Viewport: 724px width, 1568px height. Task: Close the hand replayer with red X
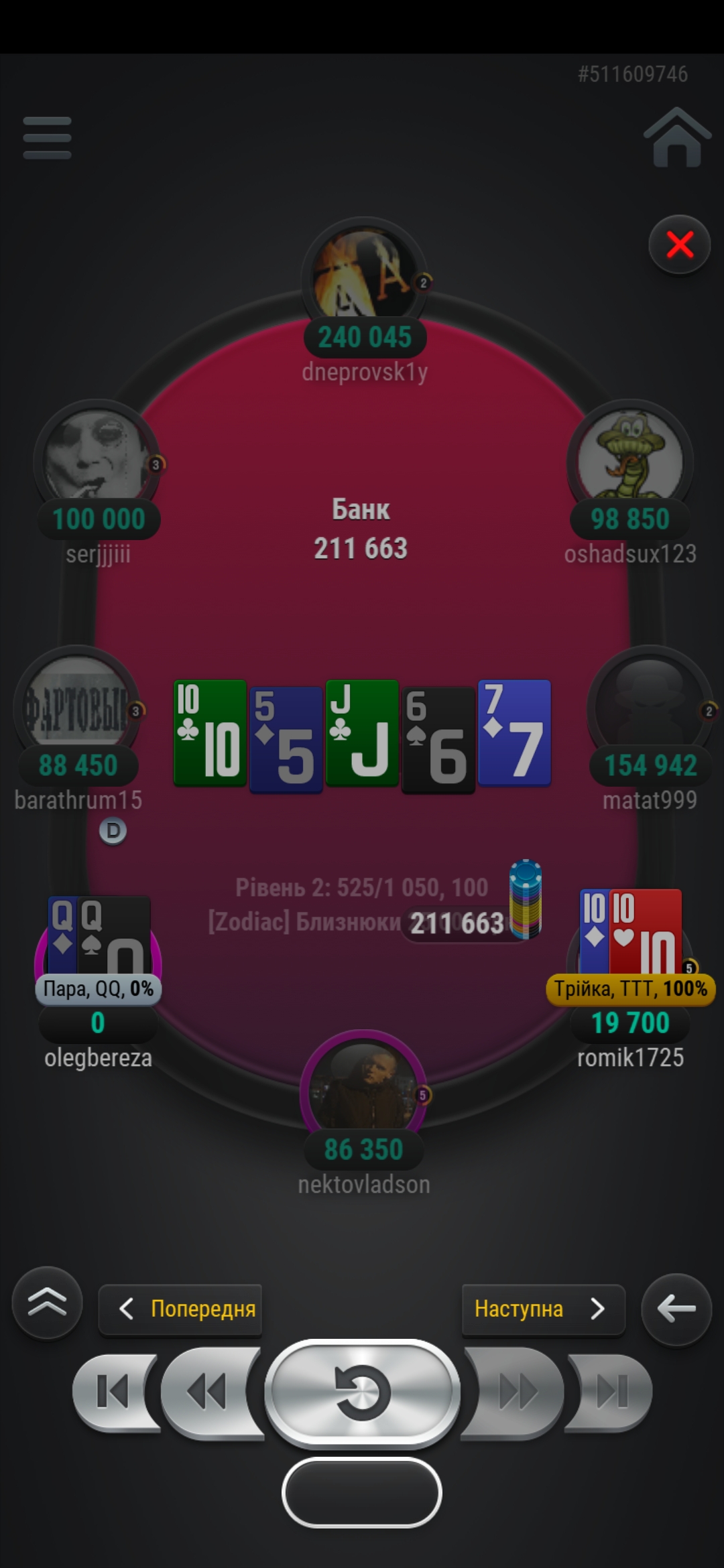click(679, 245)
